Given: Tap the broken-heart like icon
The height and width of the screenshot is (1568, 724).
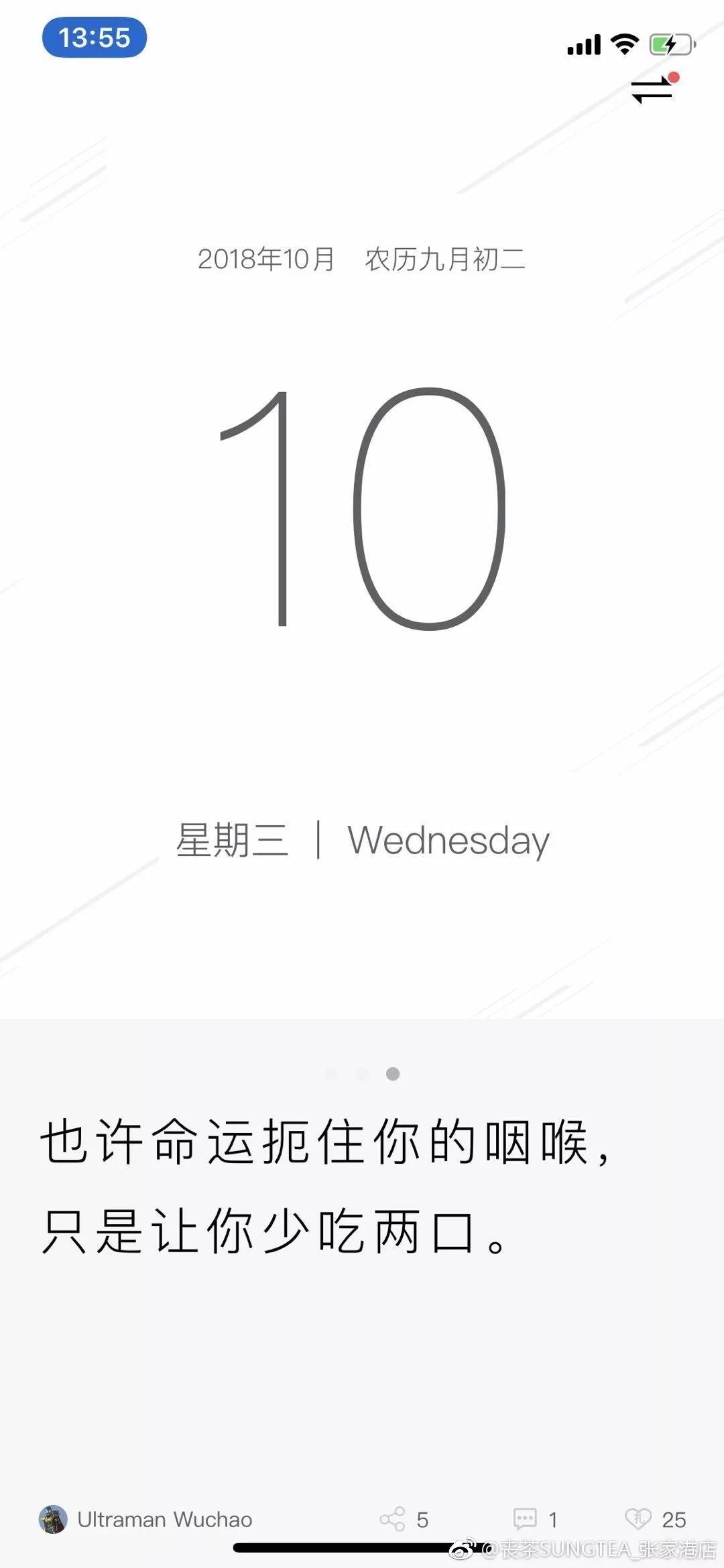Looking at the screenshot, I should click(638, 1518).
